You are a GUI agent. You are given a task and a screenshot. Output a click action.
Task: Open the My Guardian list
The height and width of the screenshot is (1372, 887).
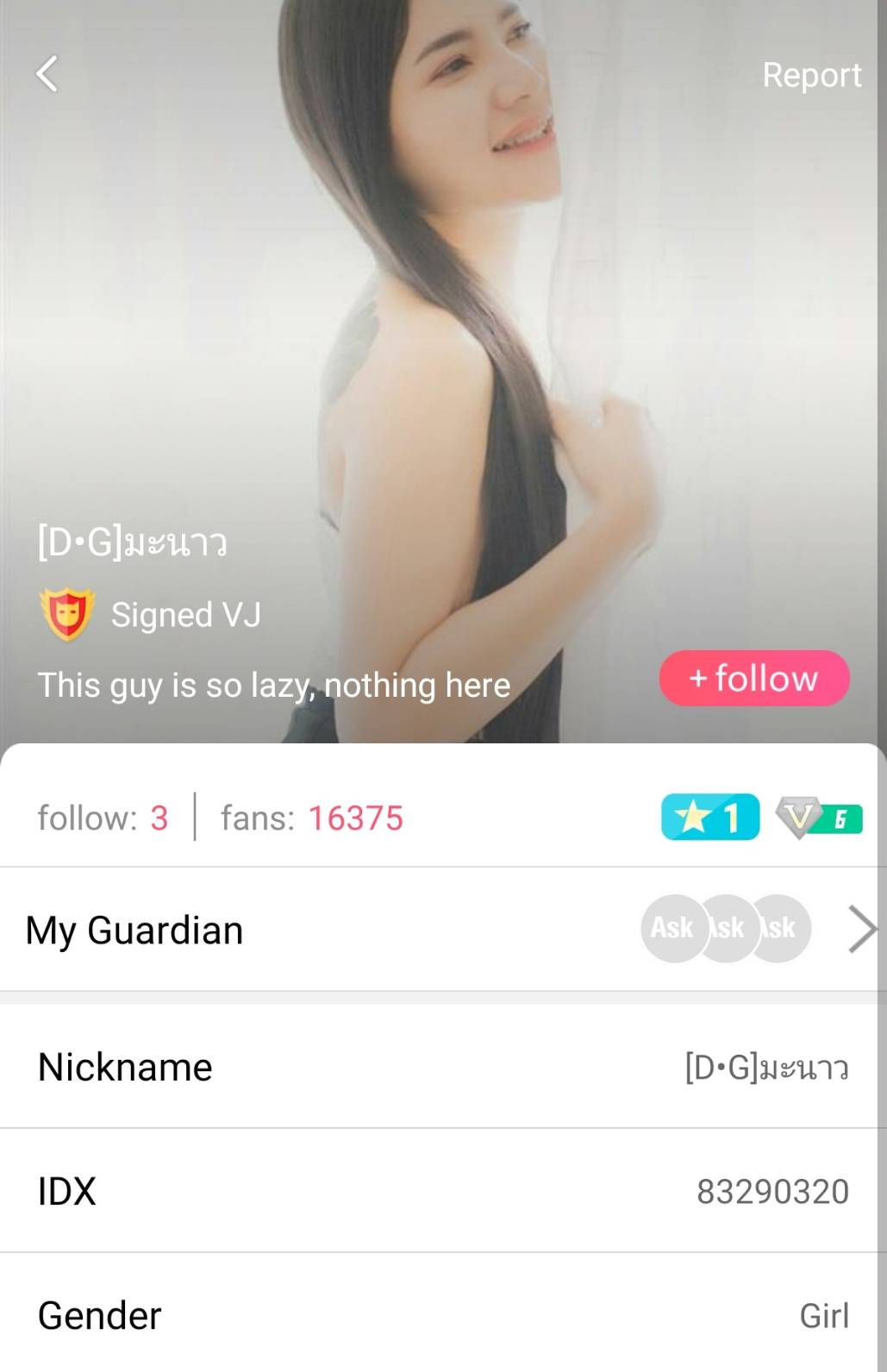[443, 930]
